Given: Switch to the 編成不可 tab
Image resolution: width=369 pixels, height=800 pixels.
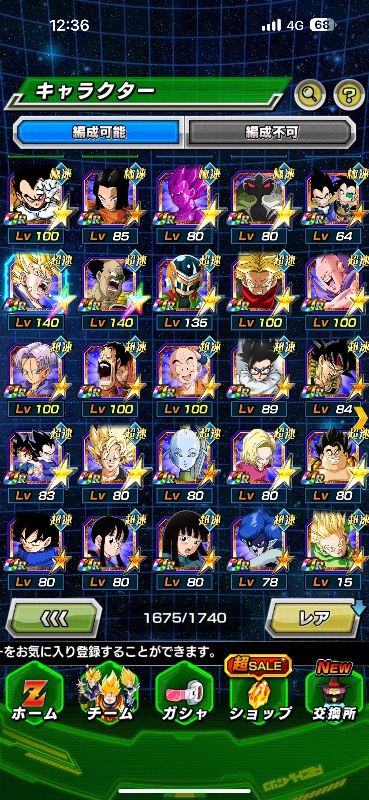Looking at the screenshot, I should (x=270, y=133).
